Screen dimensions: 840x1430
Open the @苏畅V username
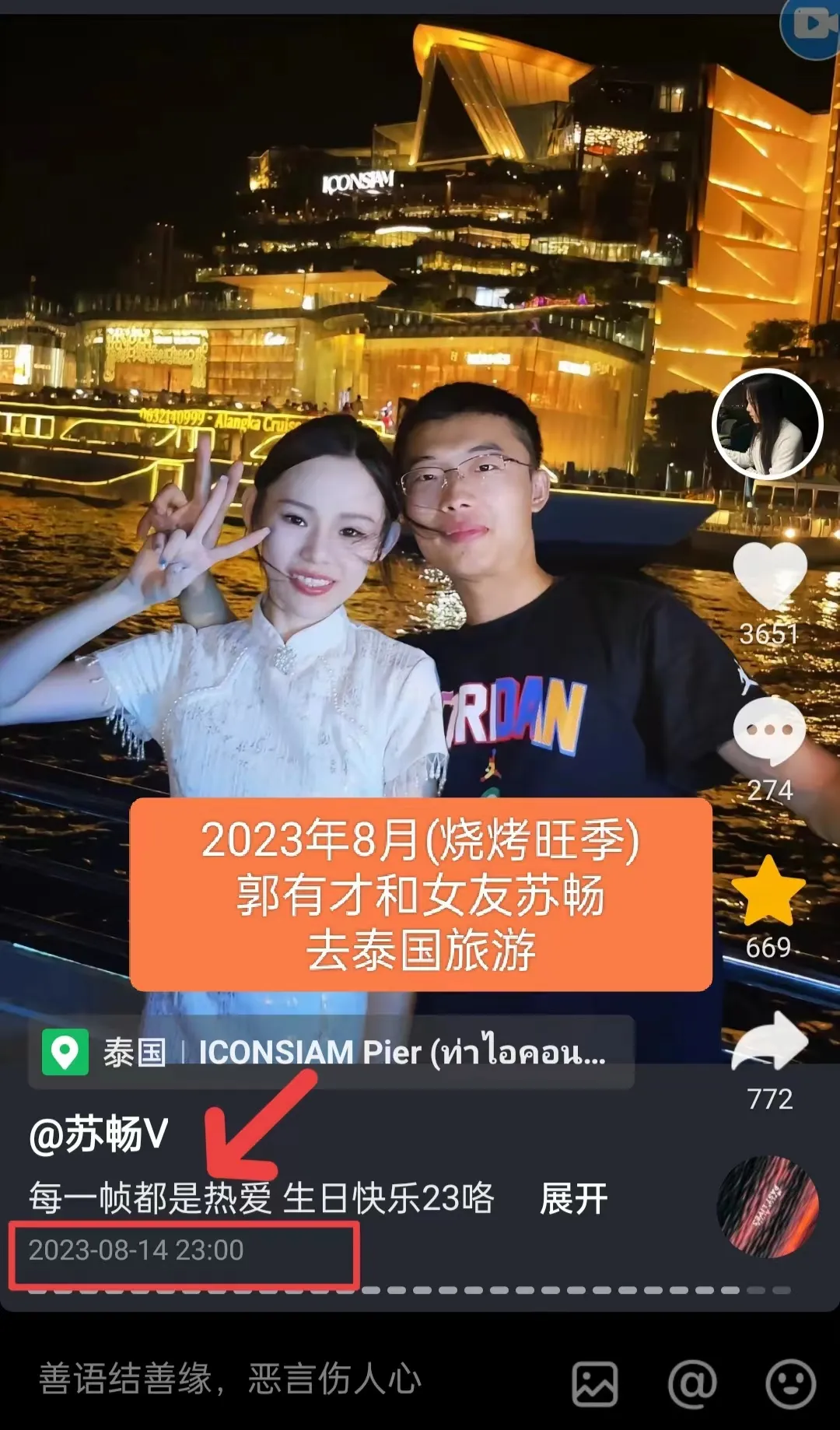[99, 1134]
